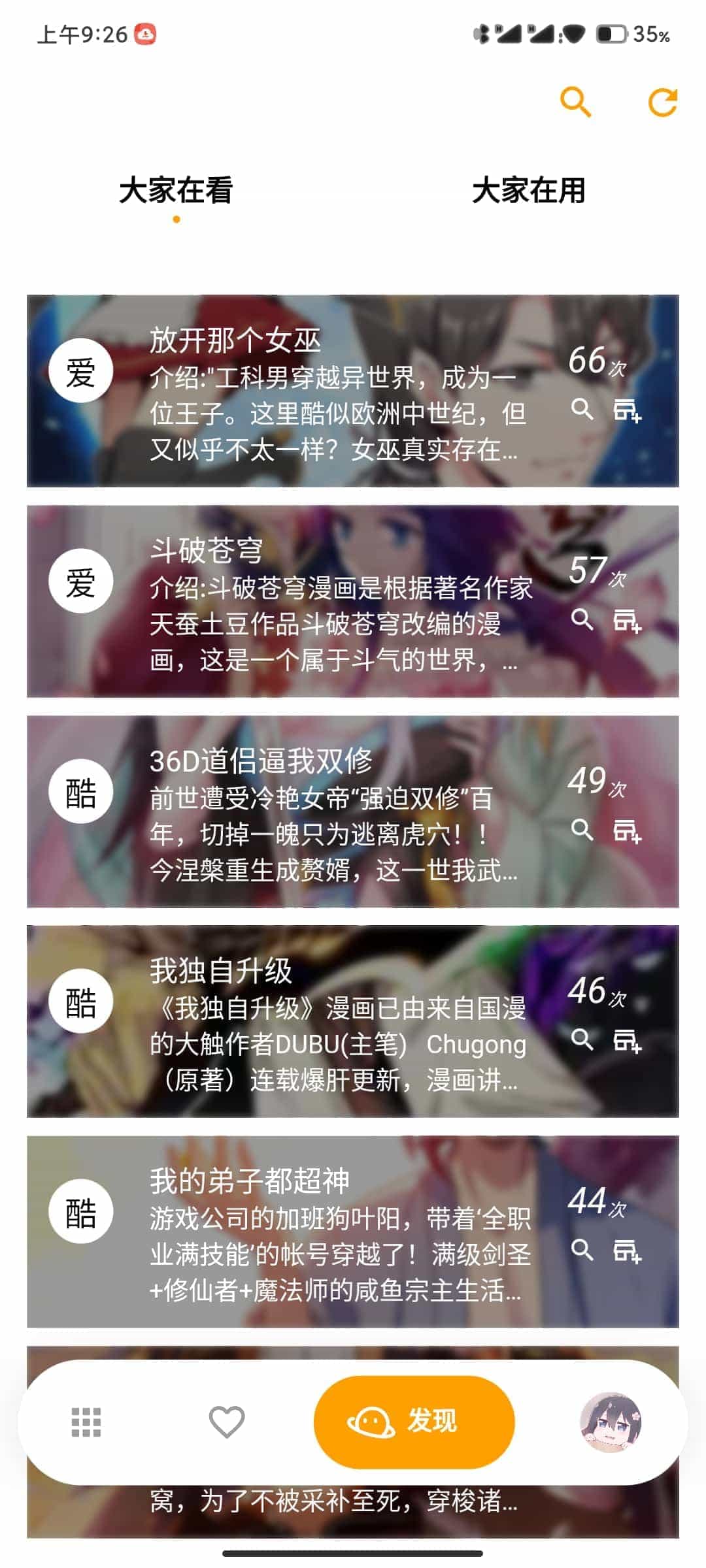This screenshot has height=1568, width=706.
Task: Open the 我独自升级 comic card
Action: point(327,1022)
